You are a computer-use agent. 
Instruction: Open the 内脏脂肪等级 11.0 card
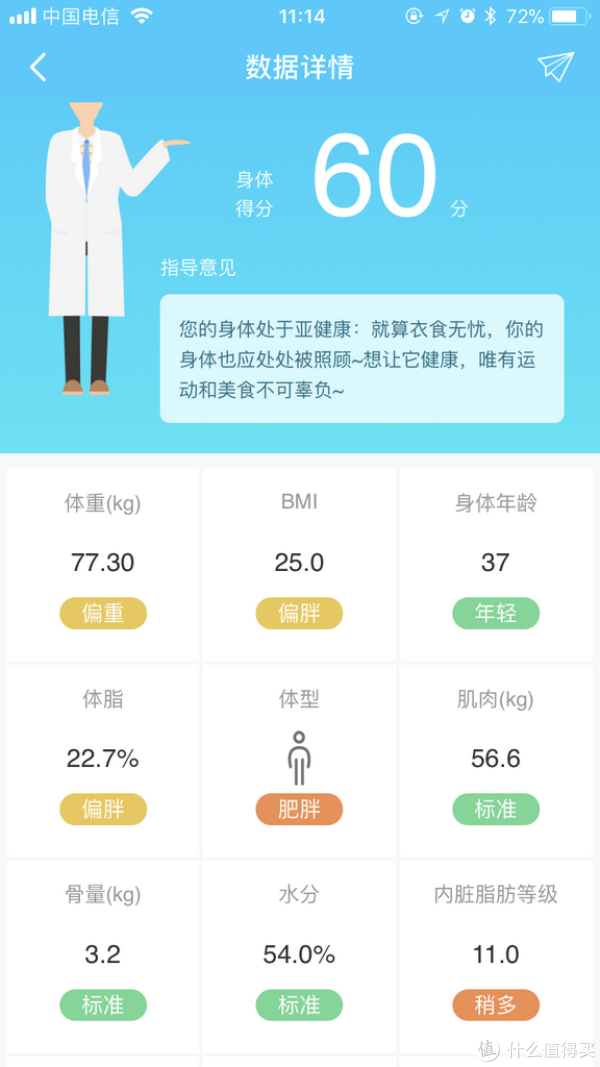click(x=495, y=955)
